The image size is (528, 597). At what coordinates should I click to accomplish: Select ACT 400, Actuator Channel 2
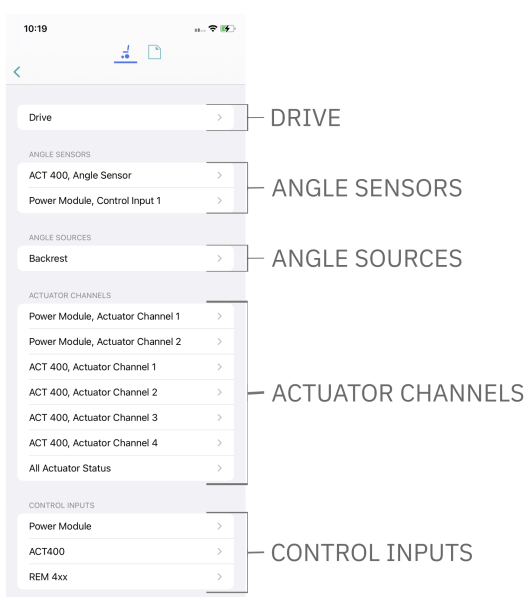pyautogui.click(x=126, y=392)
